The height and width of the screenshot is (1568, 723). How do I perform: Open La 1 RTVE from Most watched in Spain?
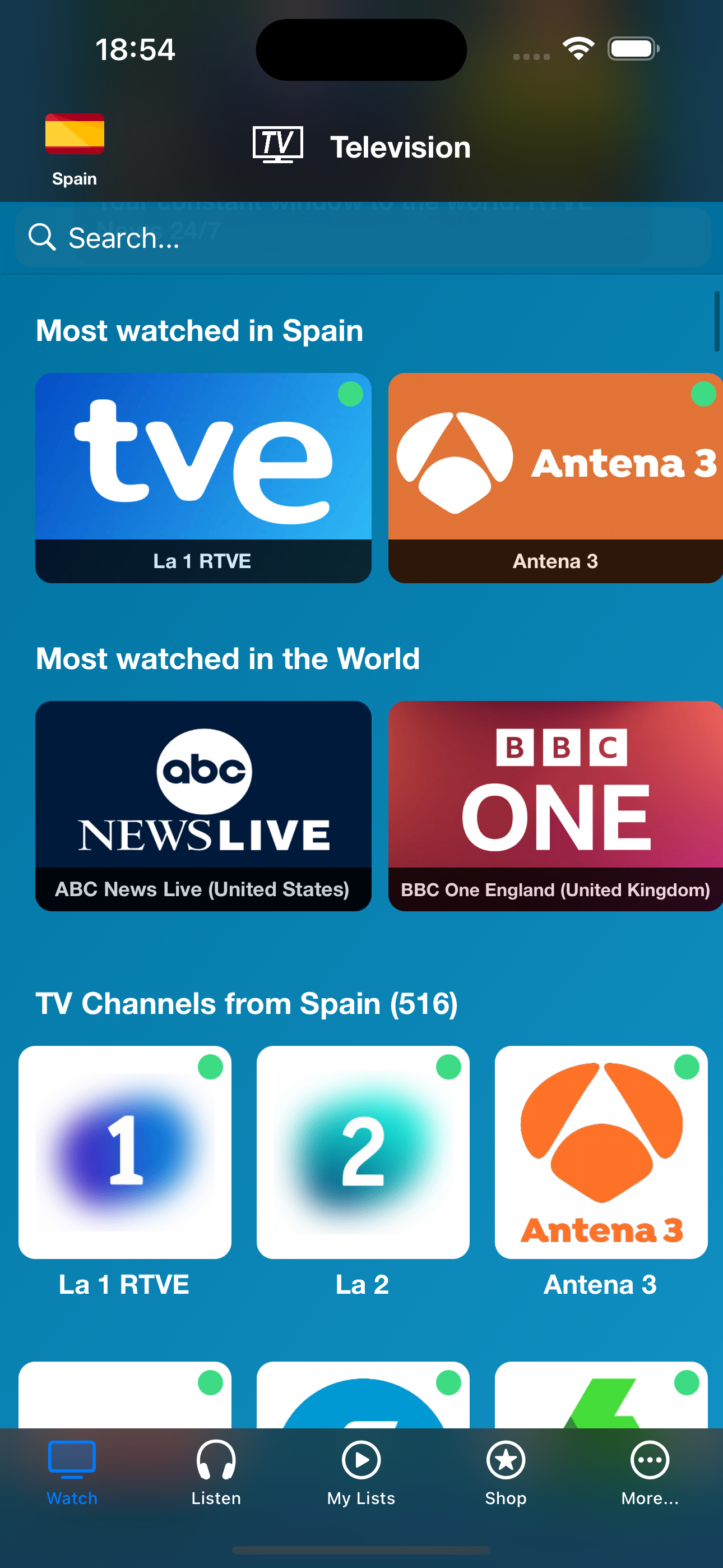(x=203, y=478)
